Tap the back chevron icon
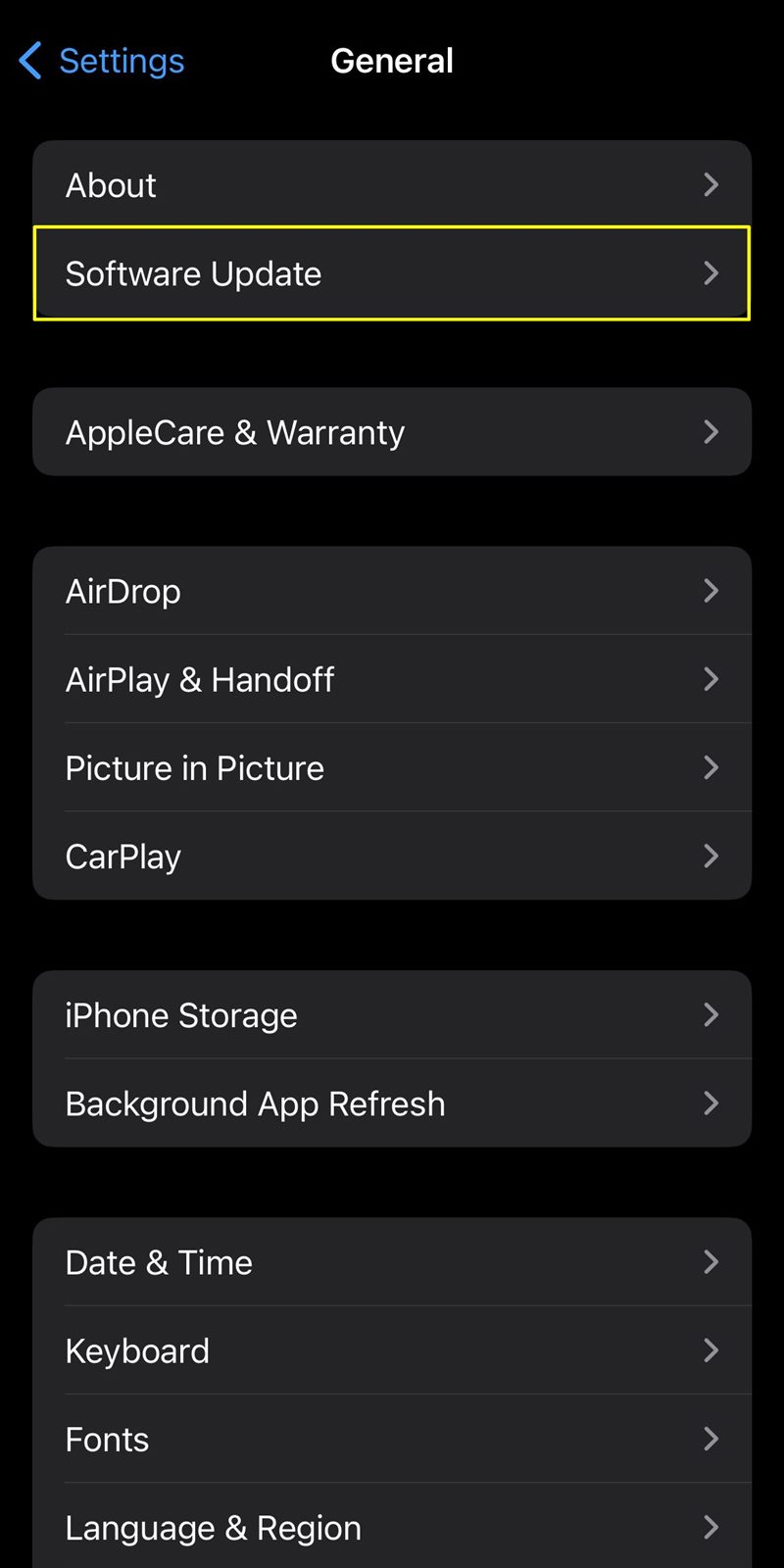 pyautogui.click(x=29, y=60)
